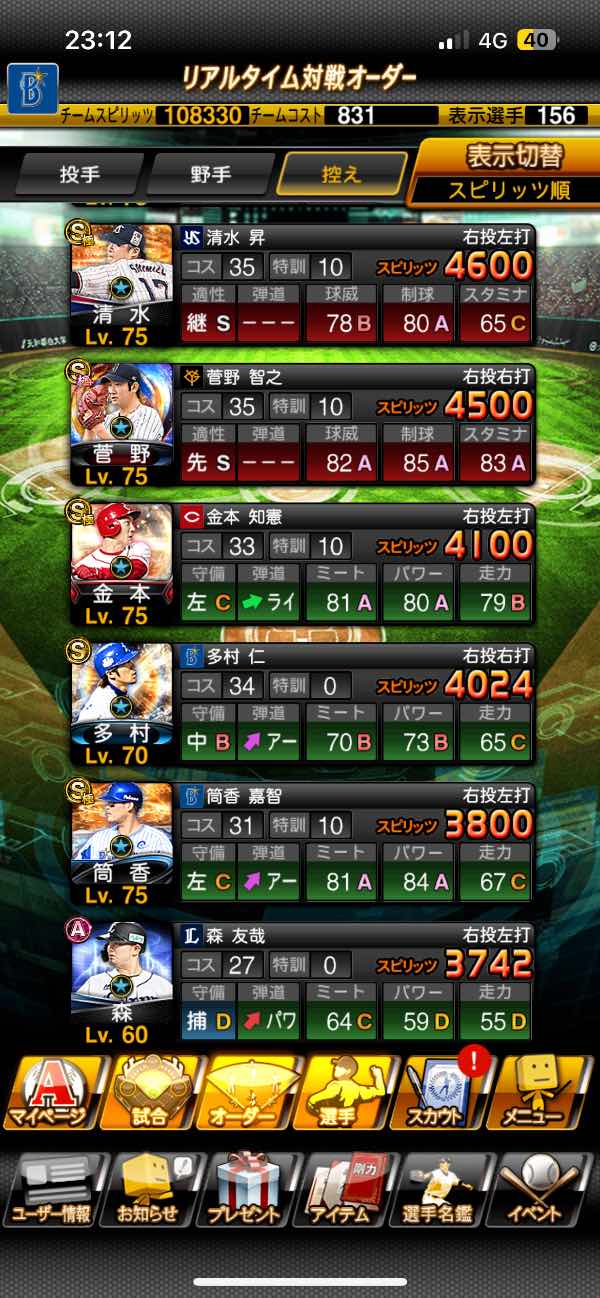This screenshot has width=600, height=1298.
Task: Select the 控え tab
Action: 342,174
